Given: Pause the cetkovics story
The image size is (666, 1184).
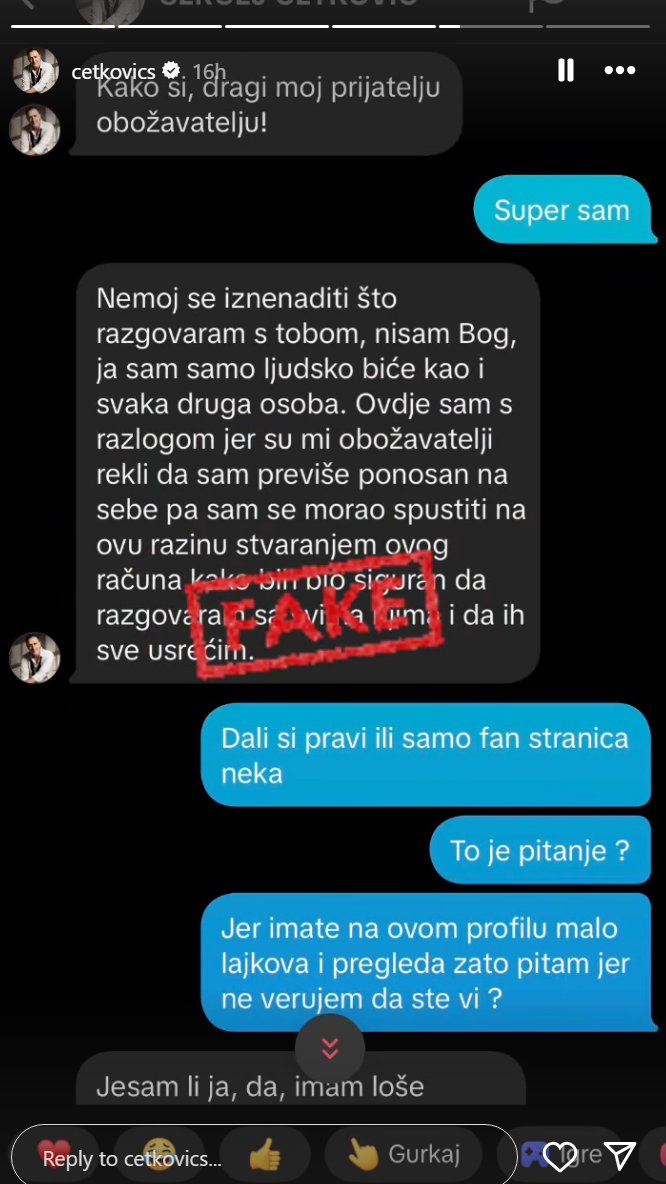Looking at the screenshot, I should coord(565,70).
